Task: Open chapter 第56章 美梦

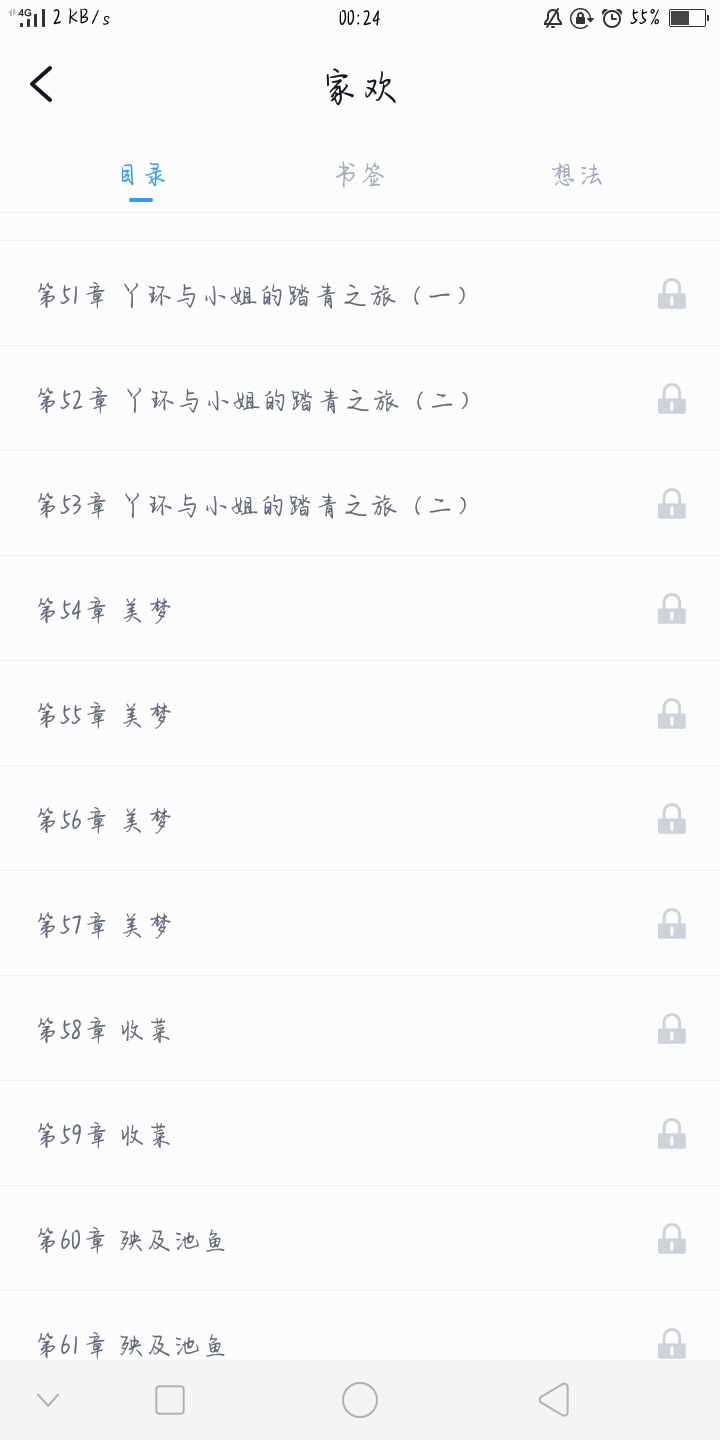Action: (360, 819)
